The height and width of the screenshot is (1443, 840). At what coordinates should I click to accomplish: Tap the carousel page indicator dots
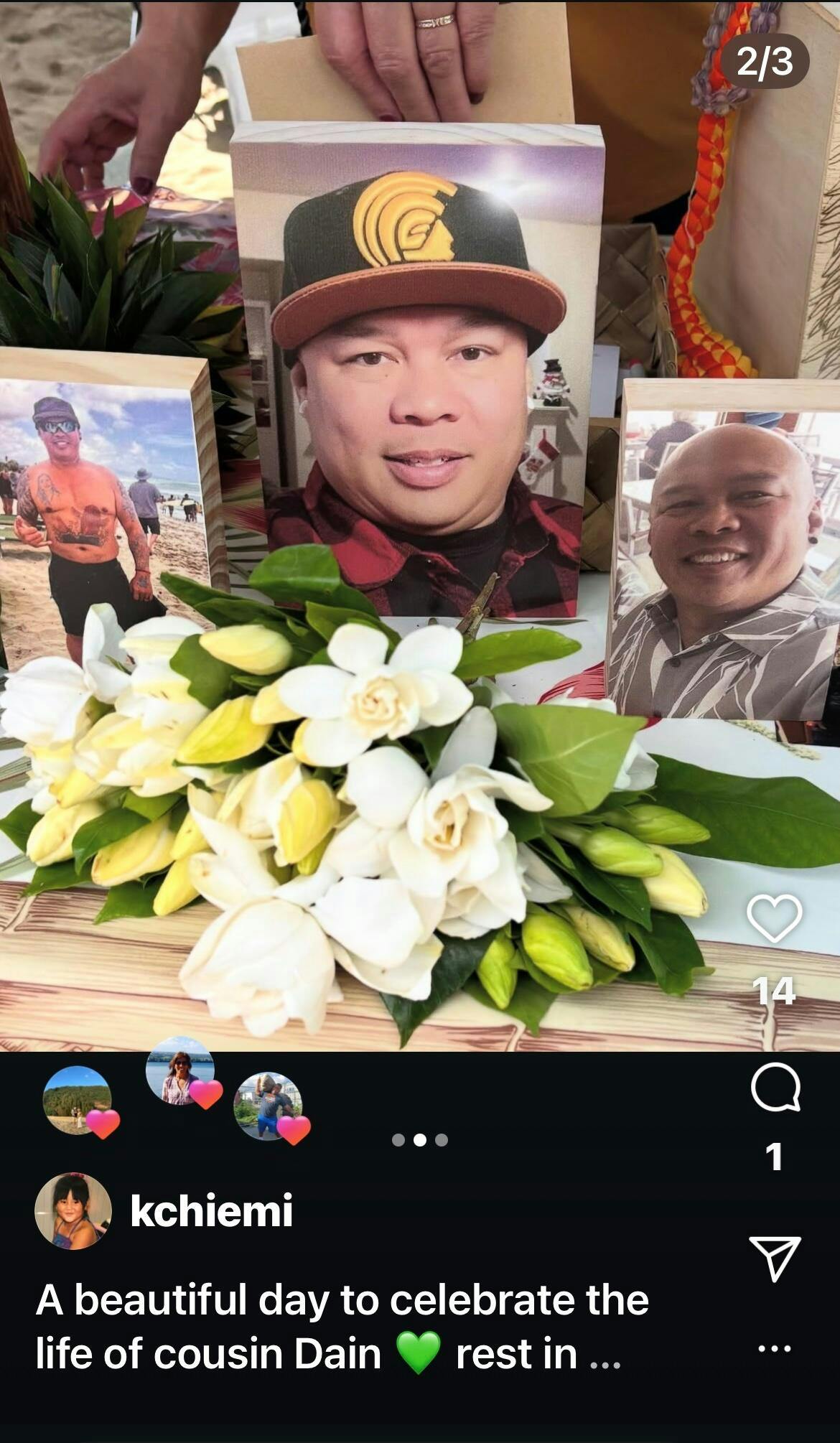pos(420,1139)
